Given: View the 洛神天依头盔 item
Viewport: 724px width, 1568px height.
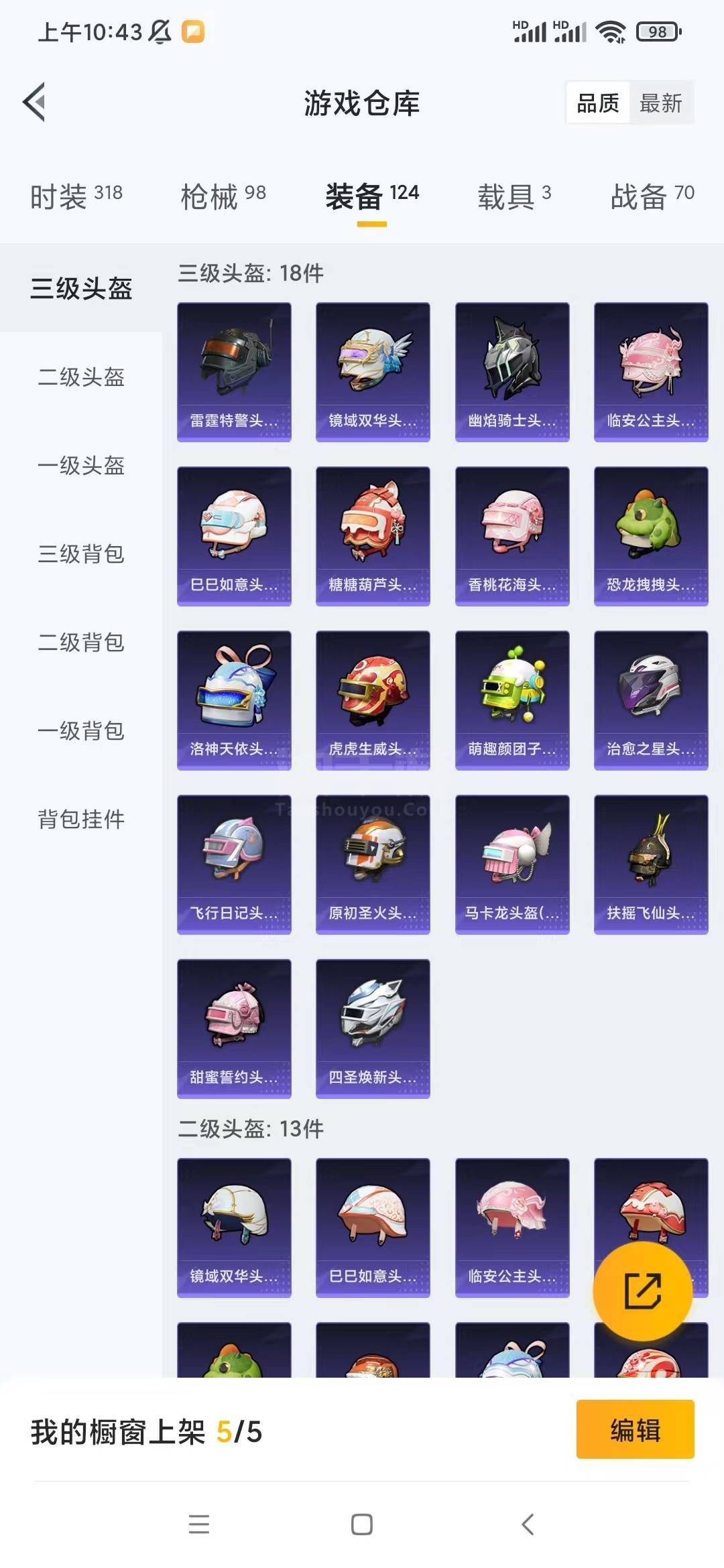Looking at the screenshot, I should coord(234,700).
